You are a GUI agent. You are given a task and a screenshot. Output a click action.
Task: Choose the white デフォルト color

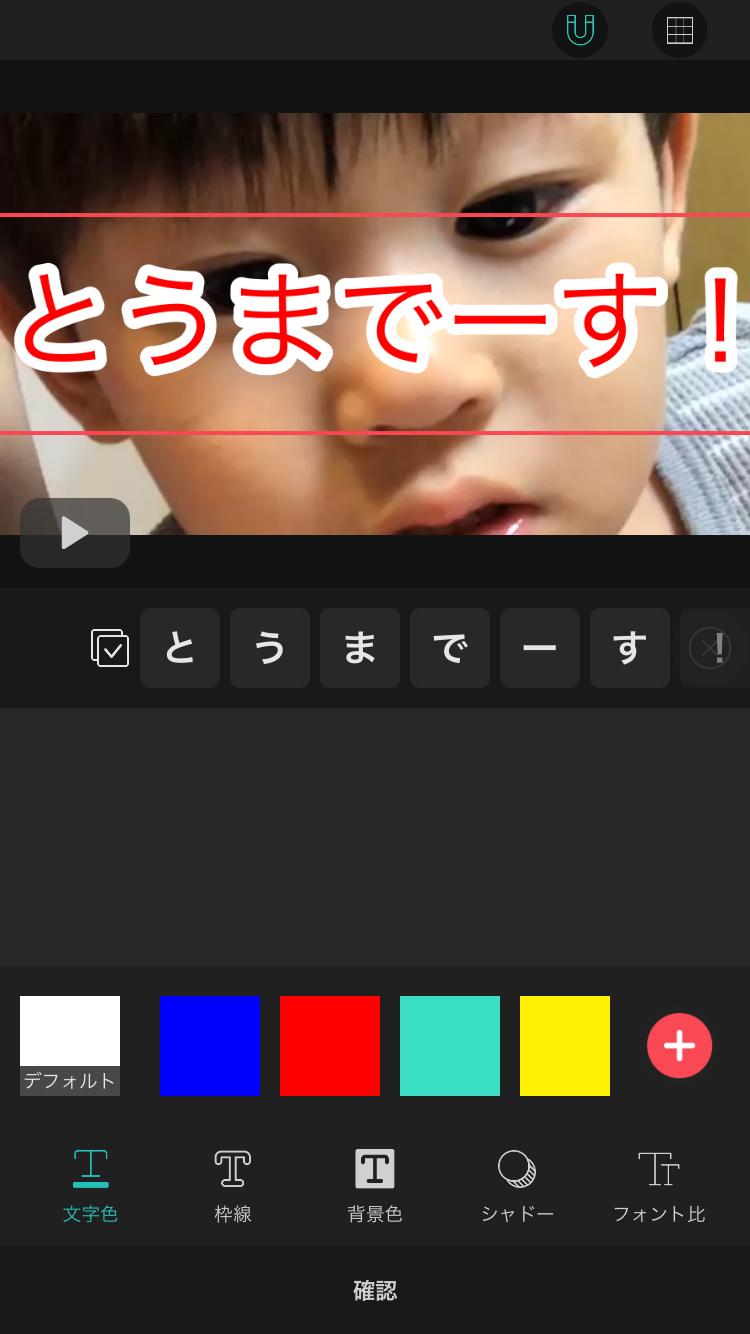(x=70, y=1046)
